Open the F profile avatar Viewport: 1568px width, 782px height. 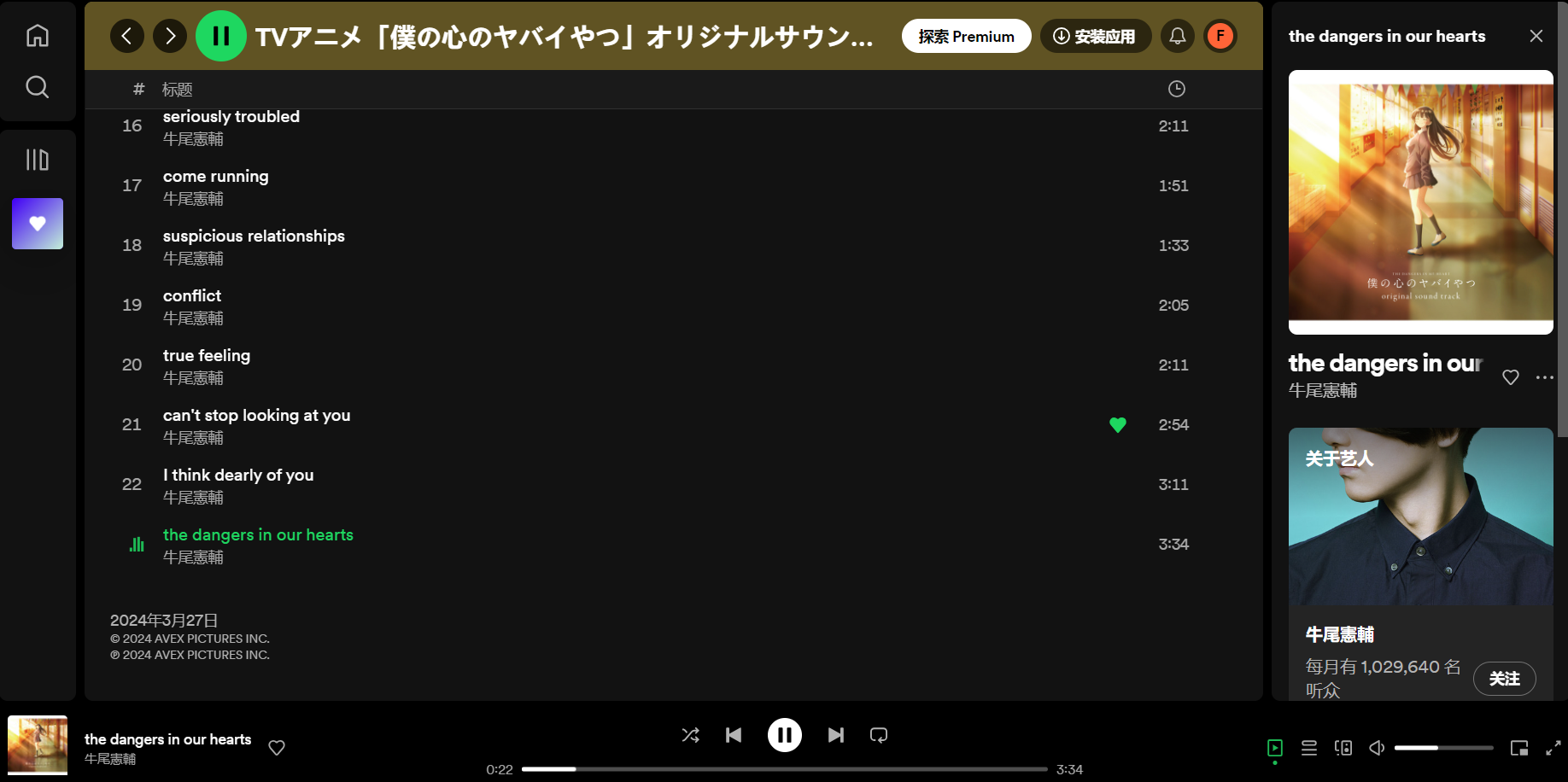click(1220, 36)
